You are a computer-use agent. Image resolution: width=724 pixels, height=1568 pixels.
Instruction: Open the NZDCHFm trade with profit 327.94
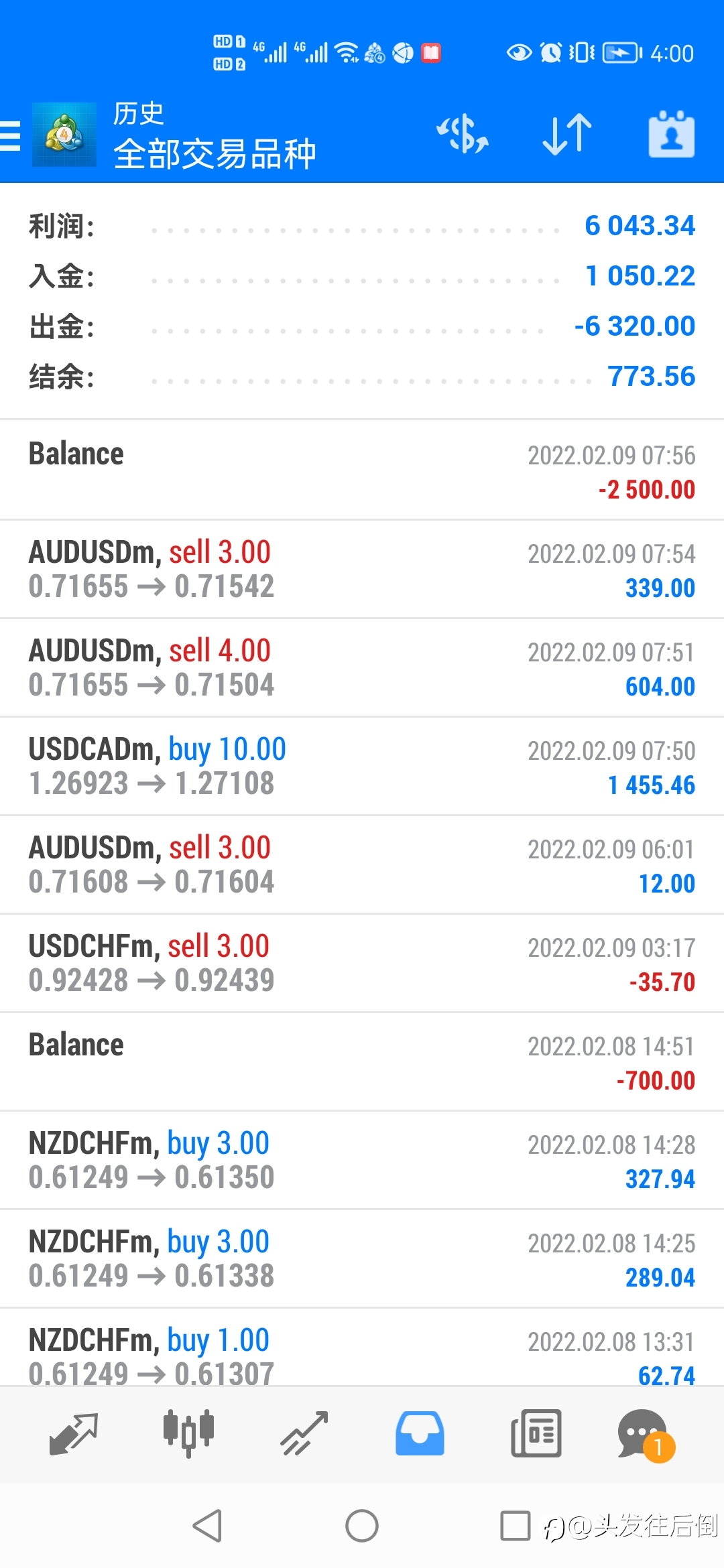[x=362, y=1160]
